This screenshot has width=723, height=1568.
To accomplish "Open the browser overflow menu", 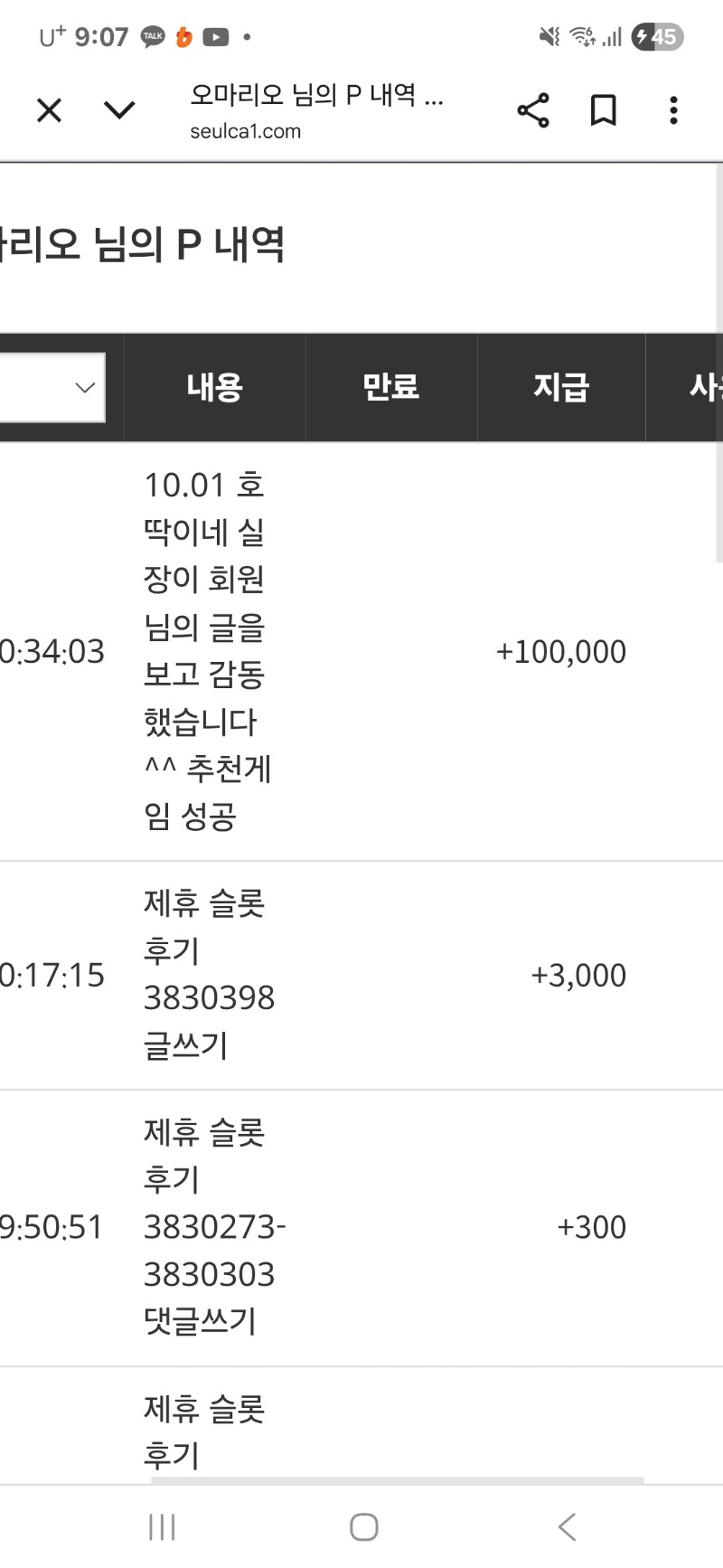I will click(x=673, y=110).
